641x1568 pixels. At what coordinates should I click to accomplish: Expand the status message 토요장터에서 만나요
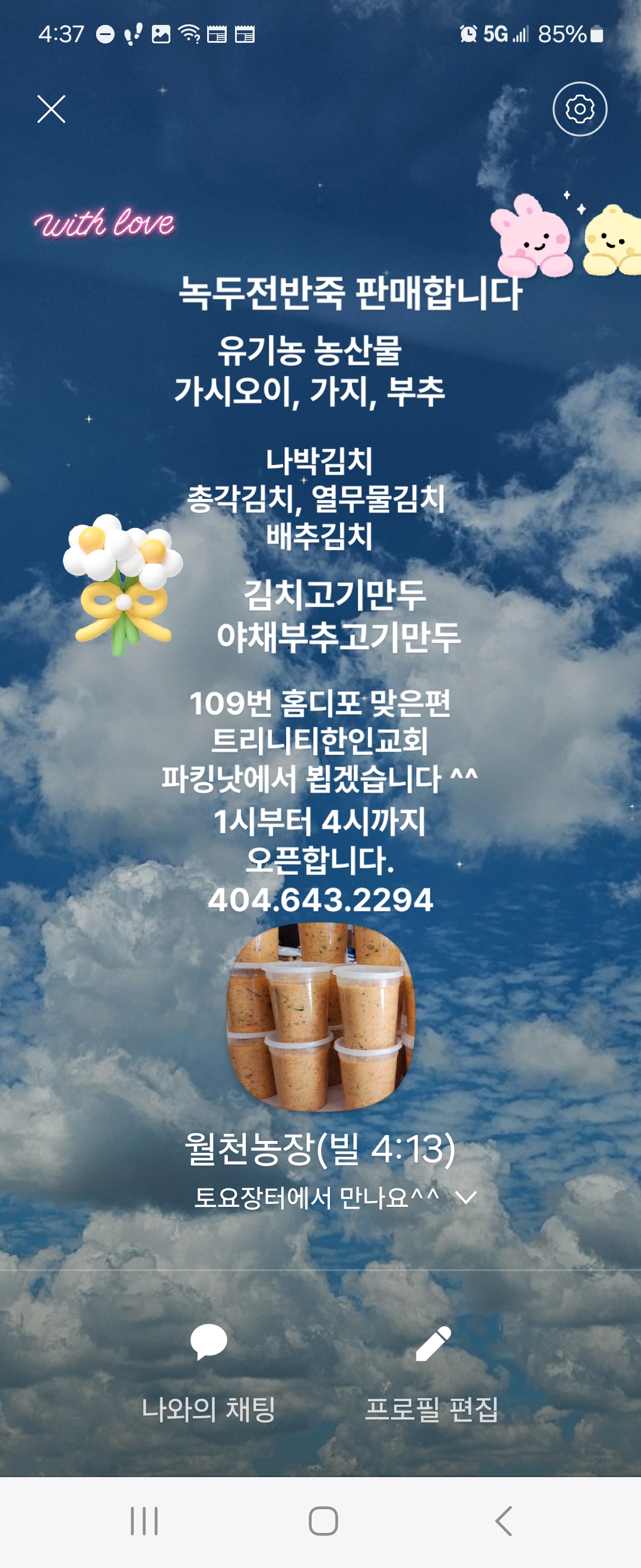[x=466, y=1198]
